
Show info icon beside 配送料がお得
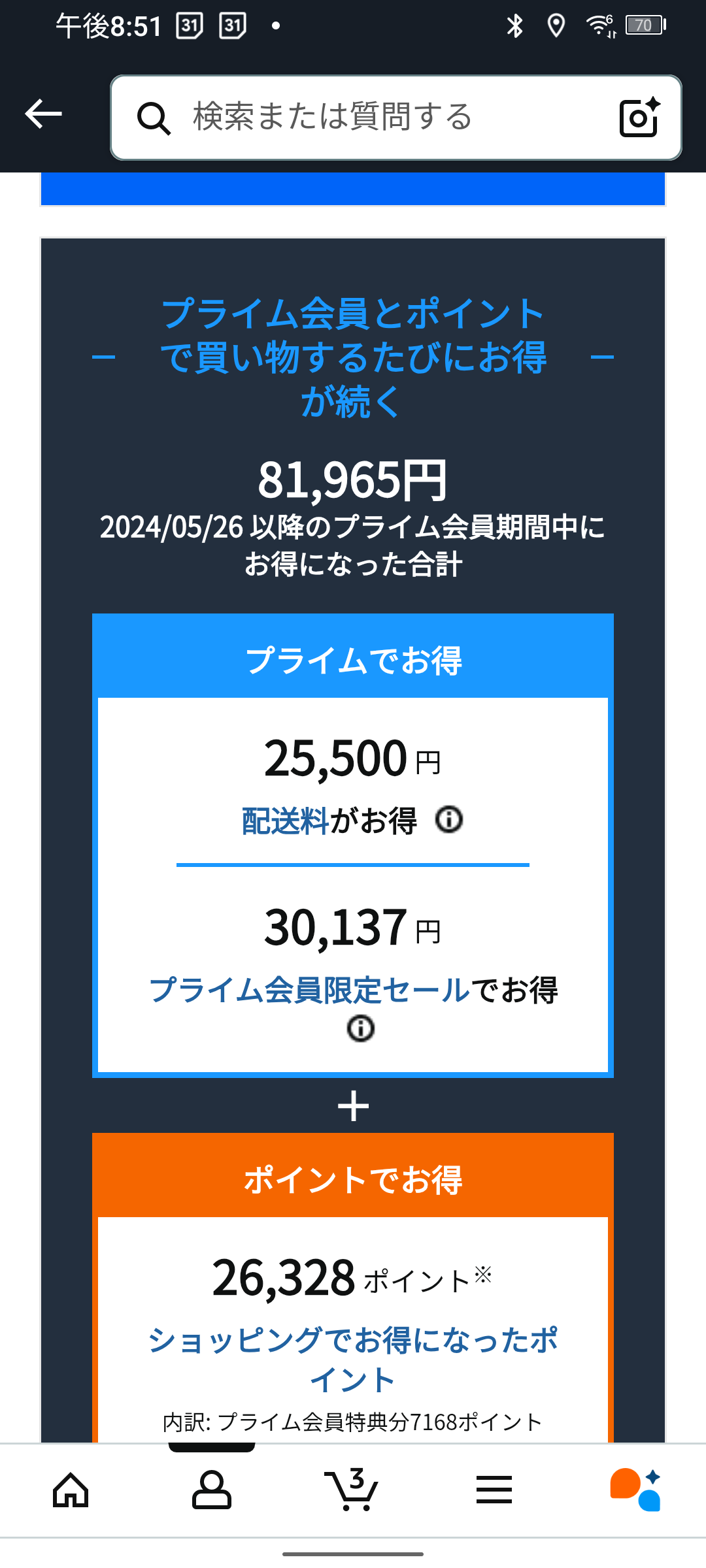point(449,819)
